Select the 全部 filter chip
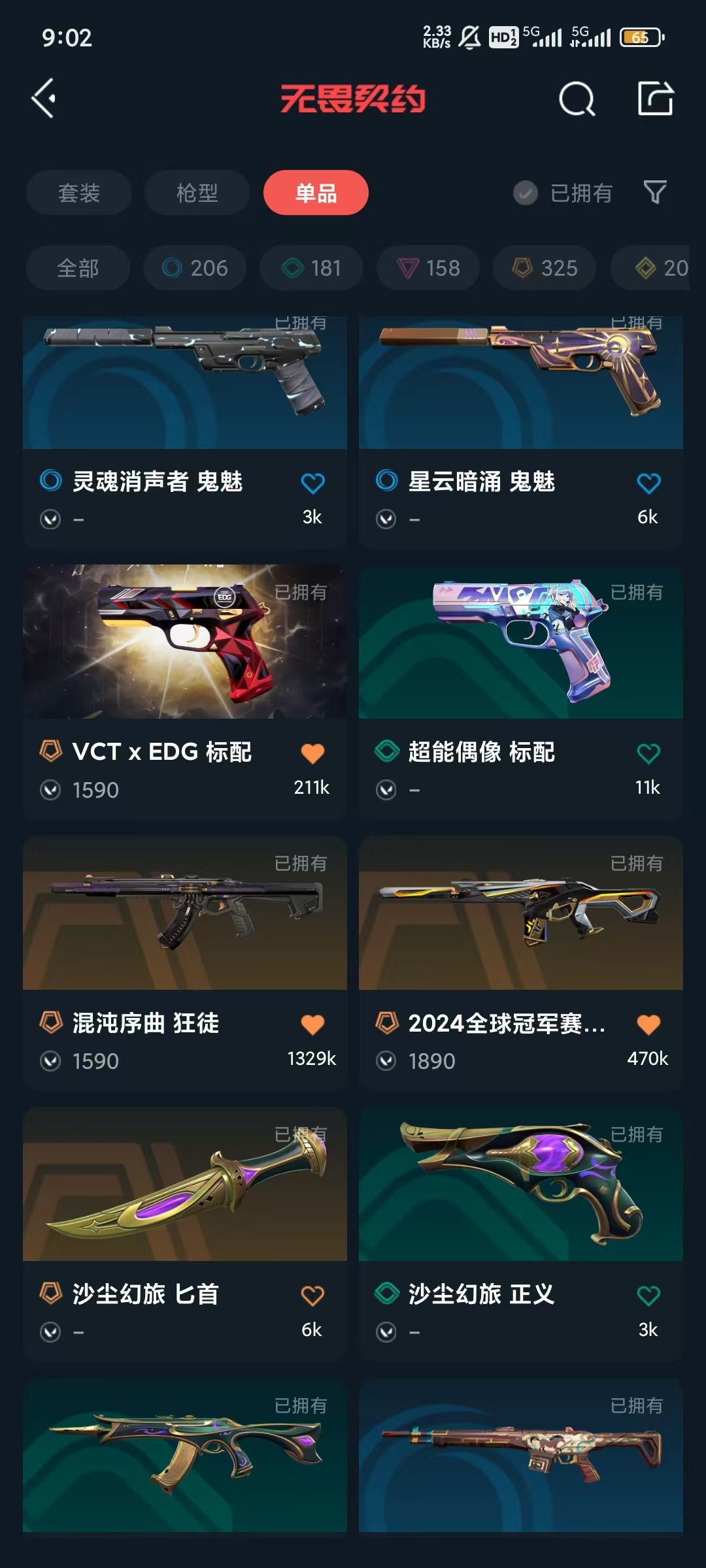The width and height of the screenshot is (706, 1568). 78,268
